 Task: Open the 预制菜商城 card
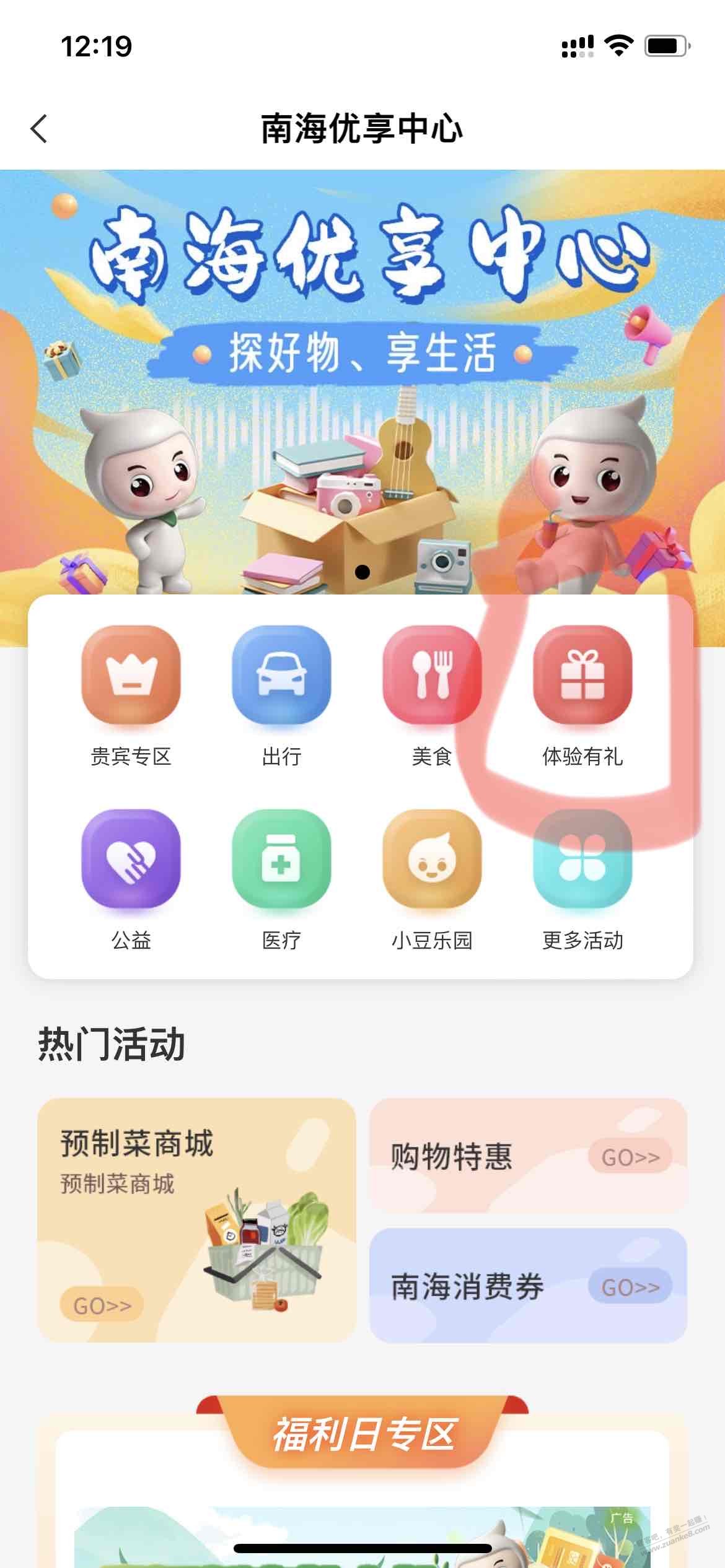[196, 1220]
